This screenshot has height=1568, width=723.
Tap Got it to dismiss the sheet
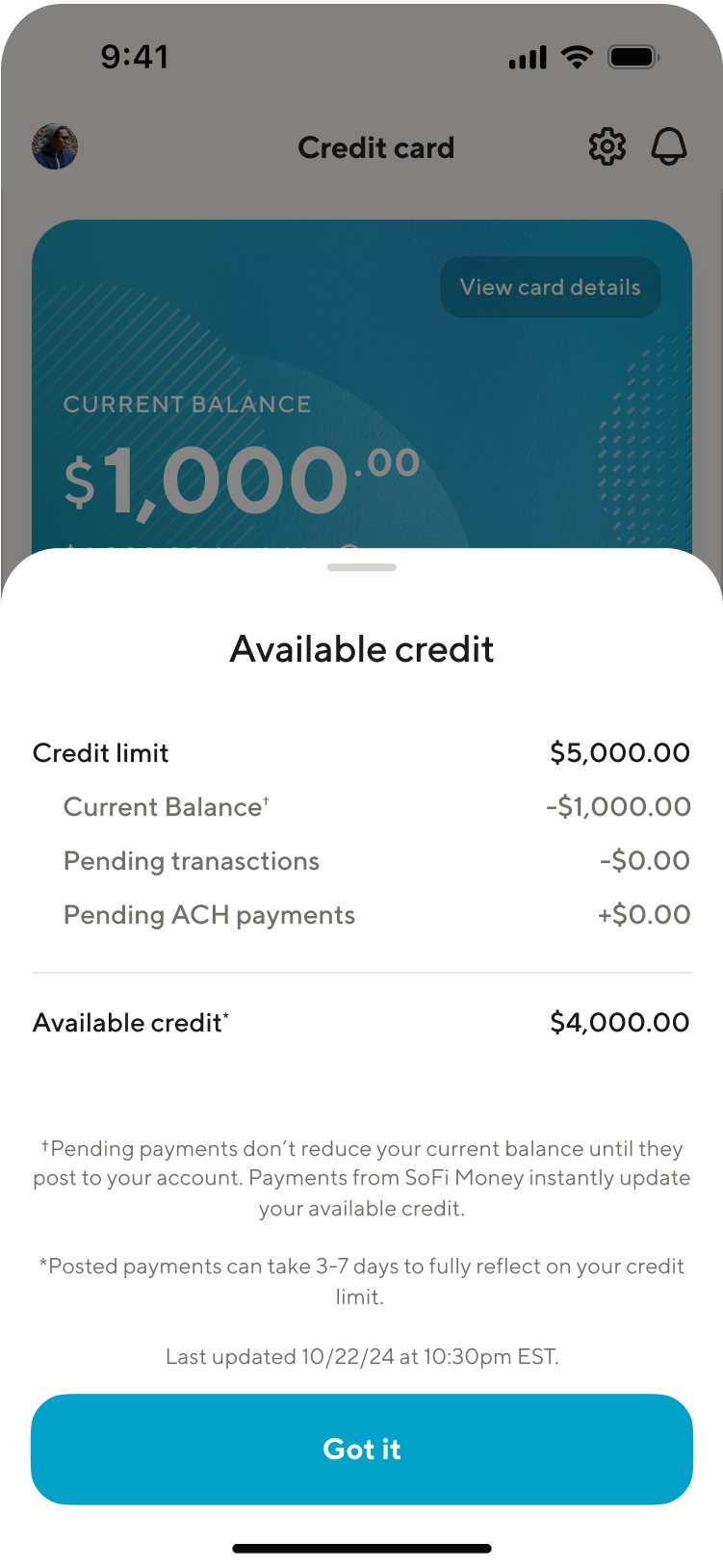(x=362, y=1449)
